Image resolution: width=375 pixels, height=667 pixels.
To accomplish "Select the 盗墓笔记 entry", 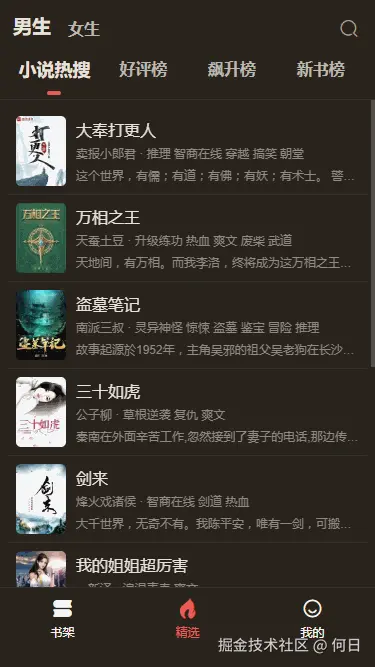I will click(188, 325).
